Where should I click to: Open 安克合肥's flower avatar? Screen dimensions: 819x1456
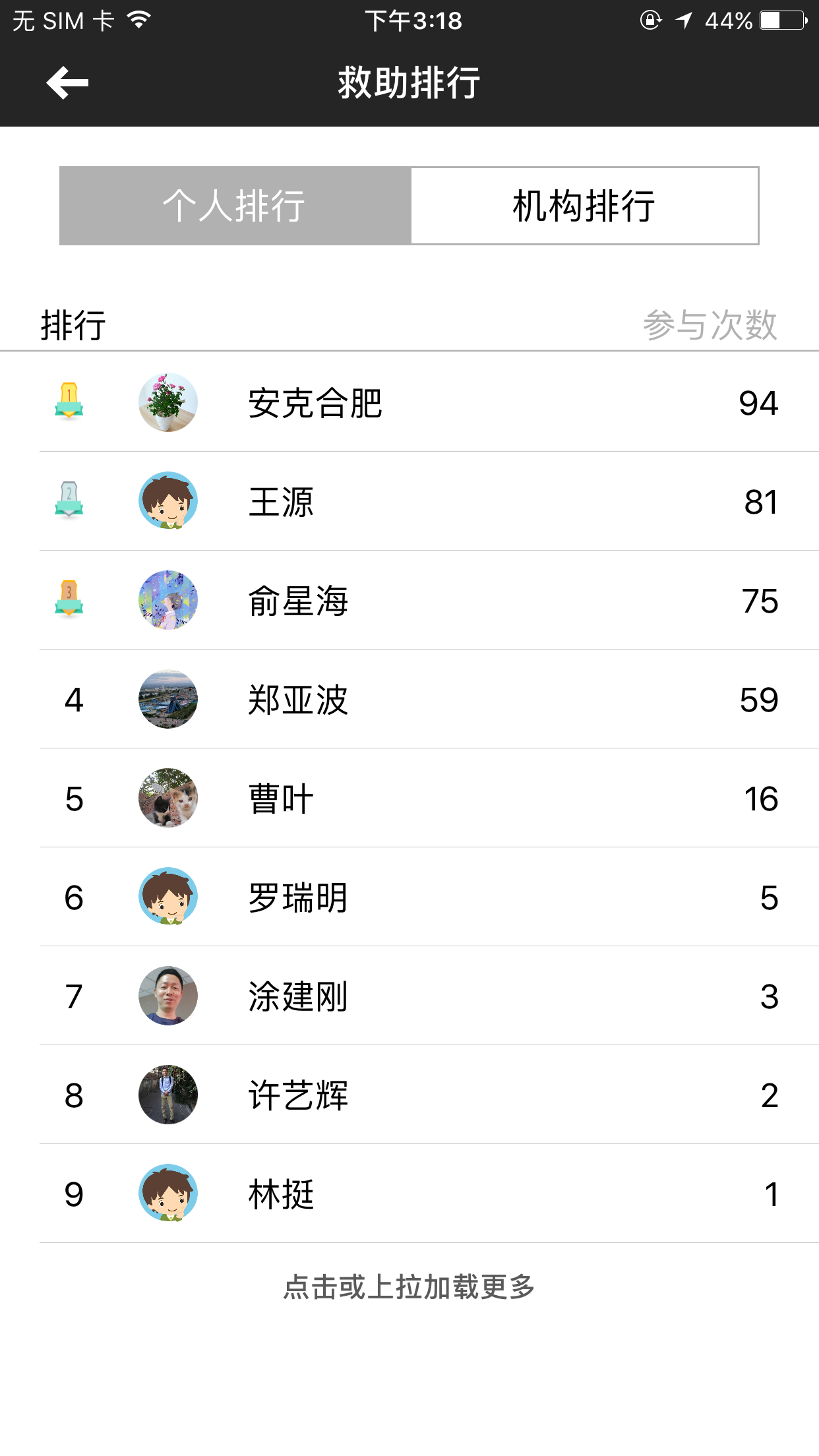tap(168, 403)
